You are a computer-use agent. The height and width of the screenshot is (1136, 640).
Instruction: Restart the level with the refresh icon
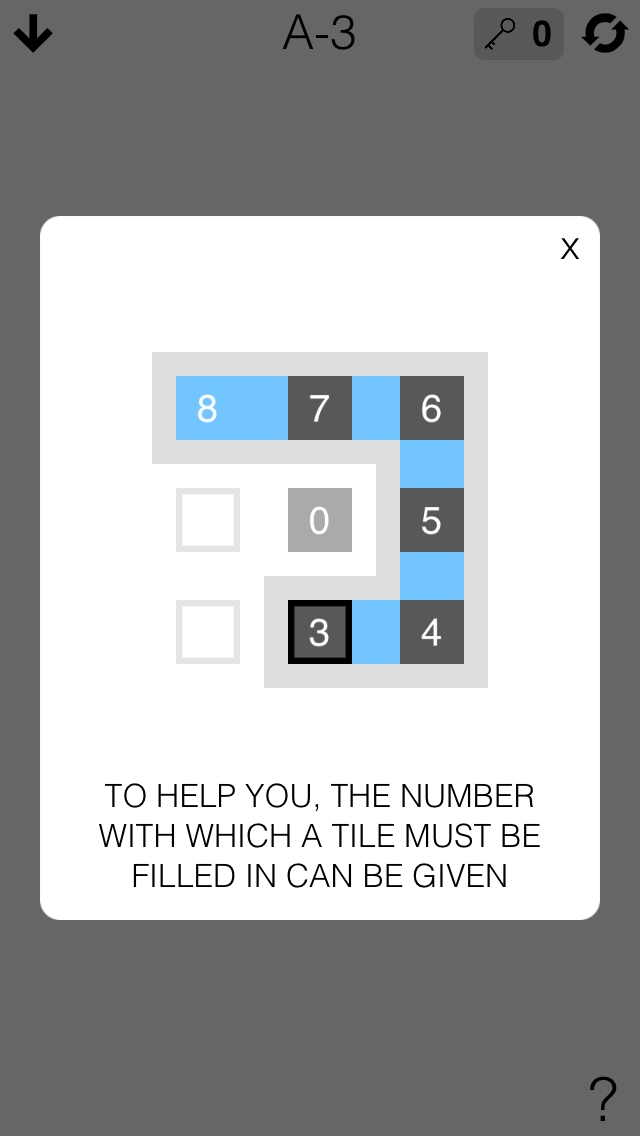[x=604, y=34]
